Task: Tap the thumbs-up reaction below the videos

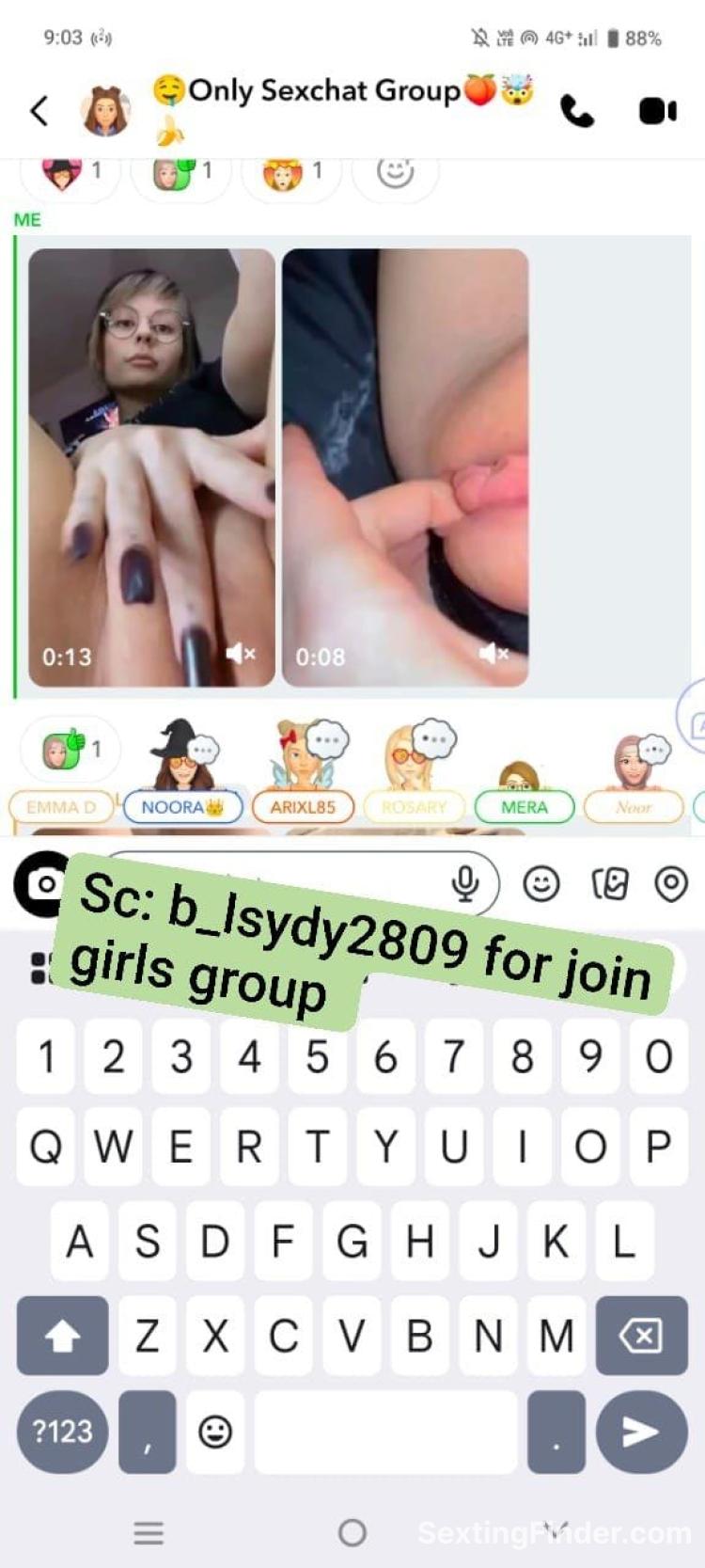Action: tap(70, 750)
